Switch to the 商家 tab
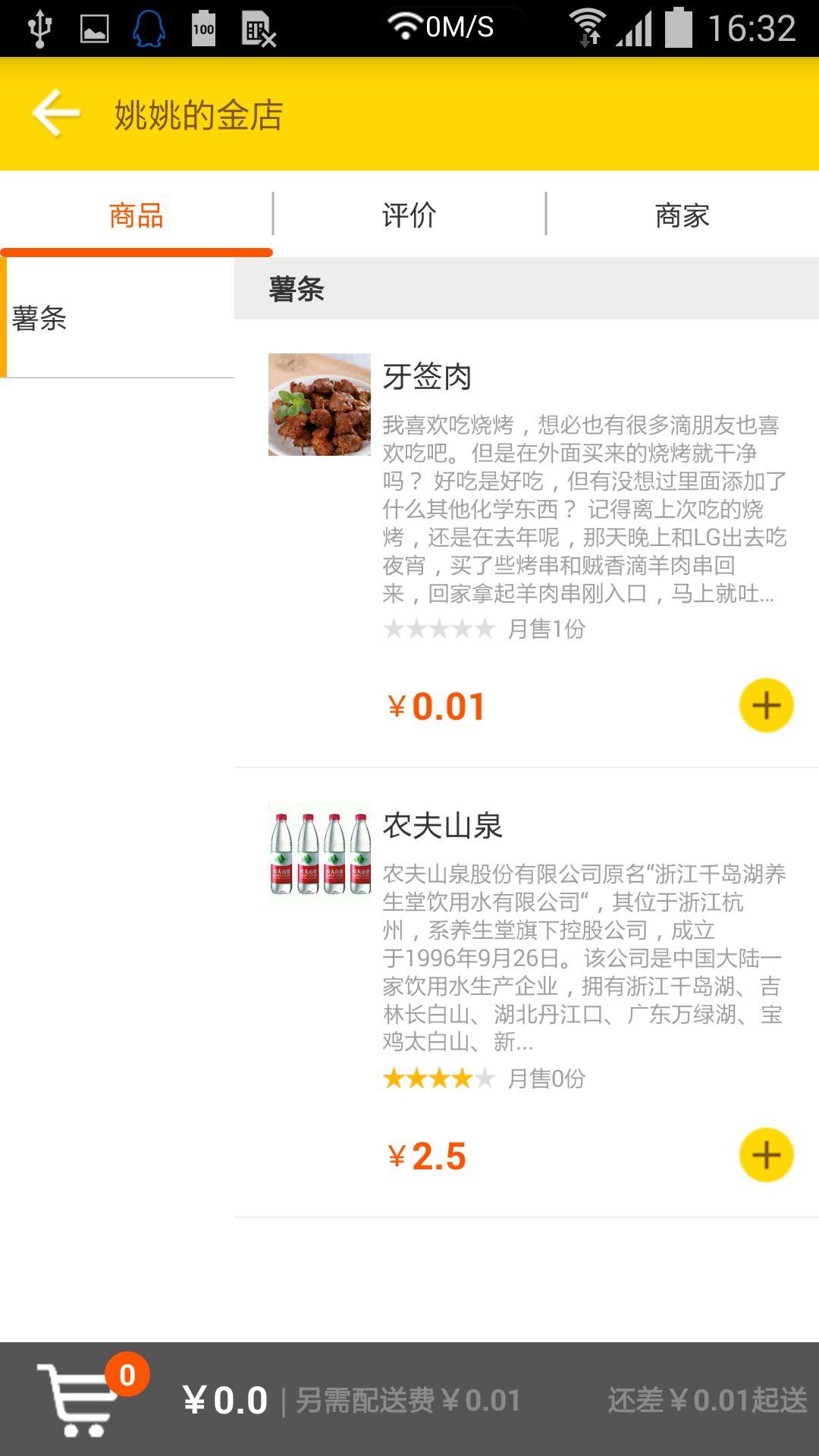The height and width of the screenshot is (1456, 819). click(x=682, y=215)
